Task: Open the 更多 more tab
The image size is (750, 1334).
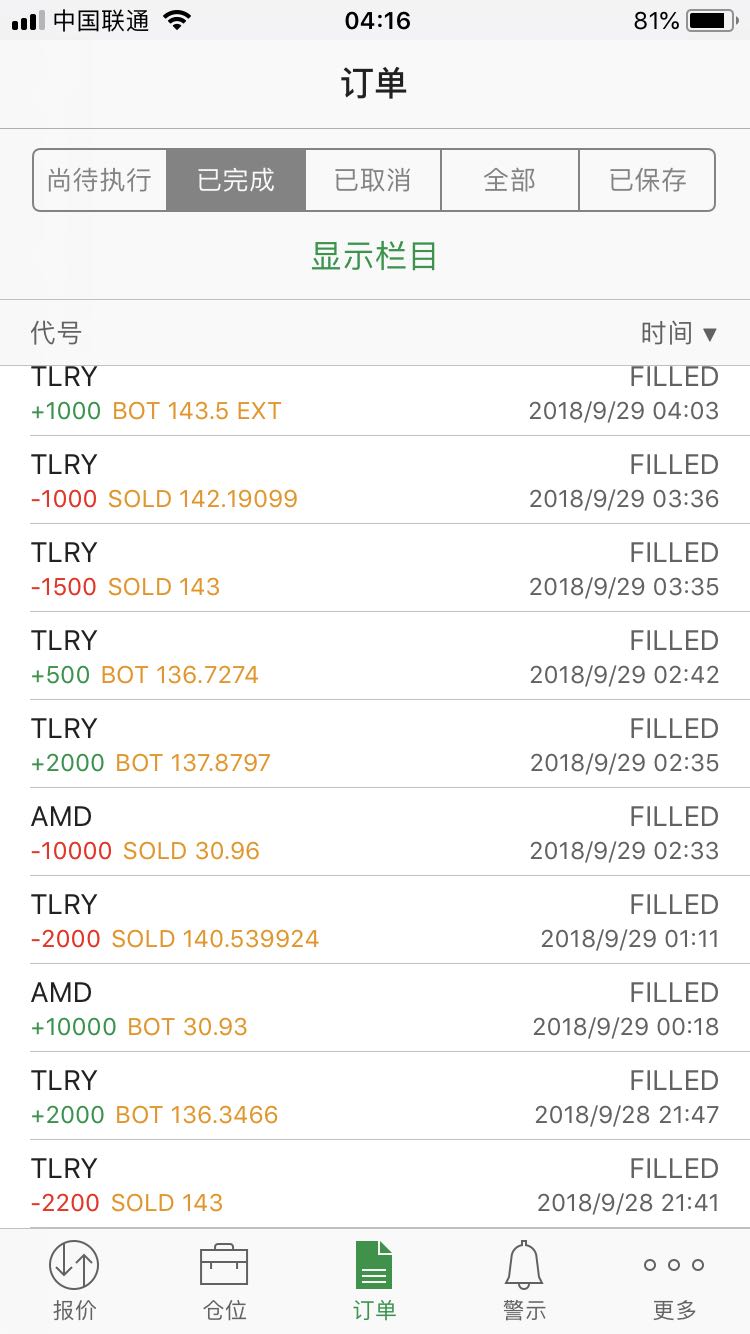Action: point(674,1281)
